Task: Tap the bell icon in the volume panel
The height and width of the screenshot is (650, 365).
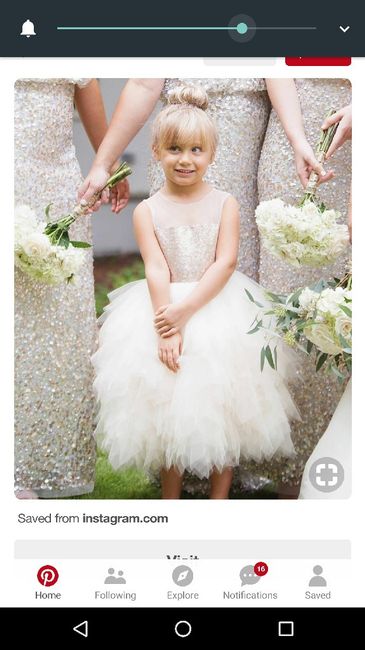Action: point(28,28)
